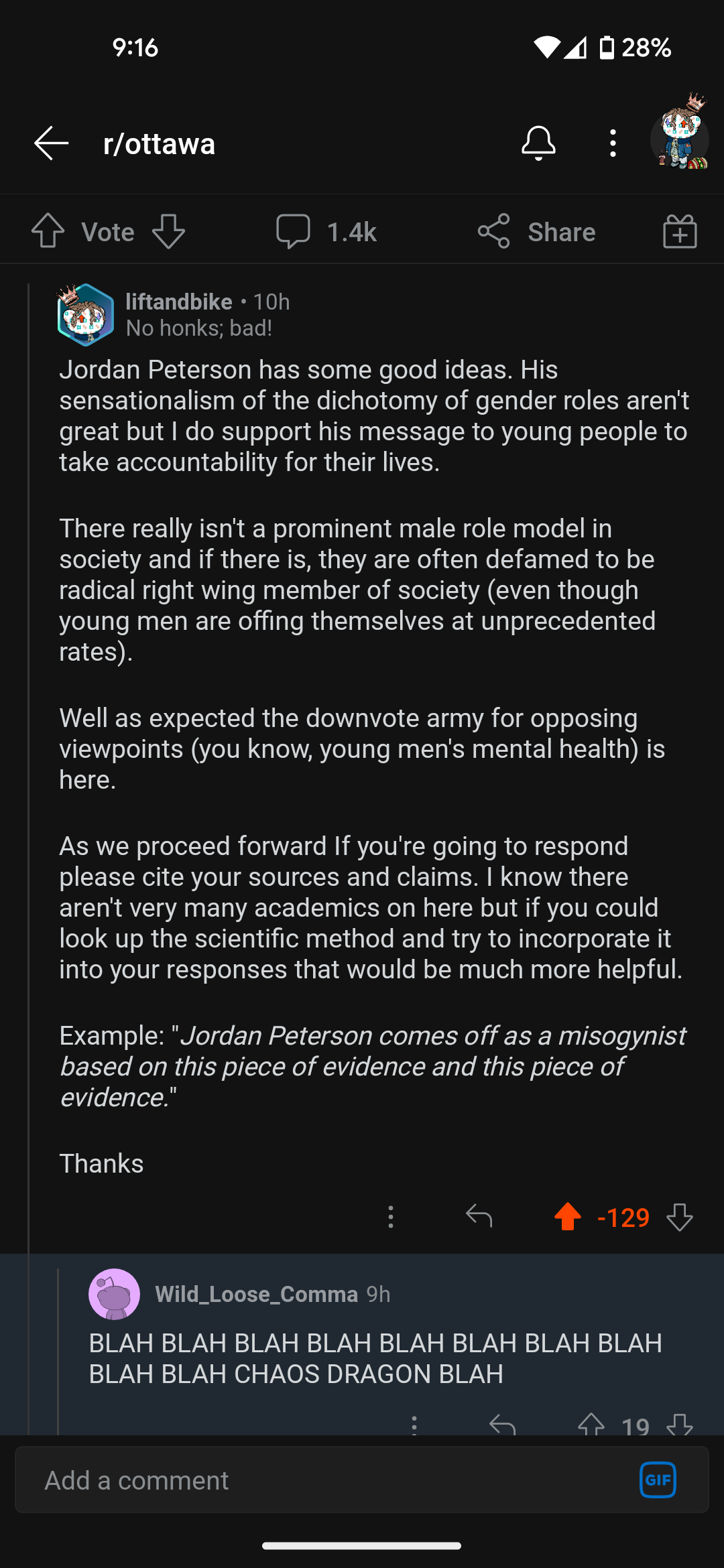Tap the orange upvote on liftandbike's comment
The image size is (724, 1568).
point(568,1216)
